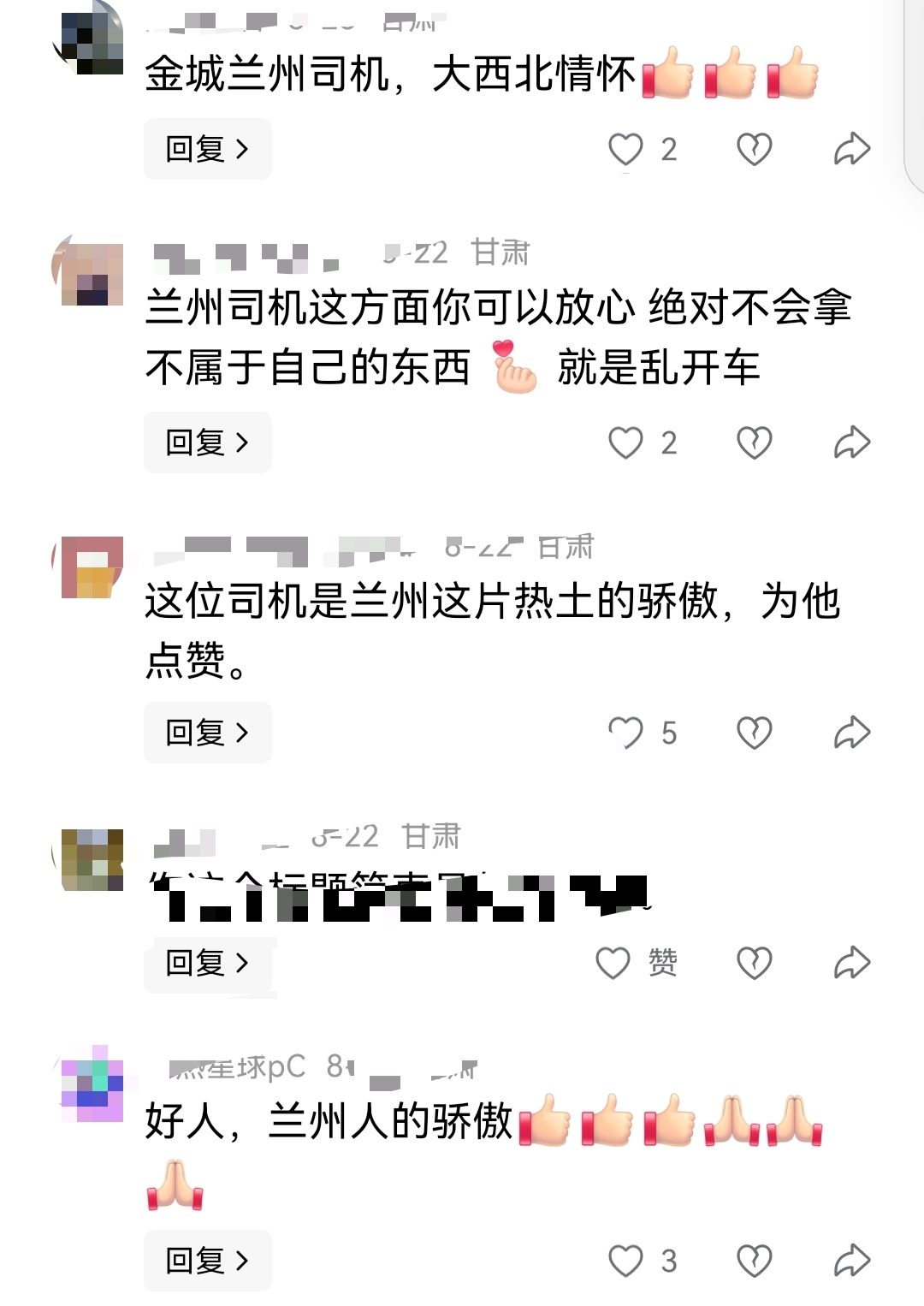Screen dimensions: 924x1306
Task: Like the 金城兰州司机 comment
Action: coord(625,149)
